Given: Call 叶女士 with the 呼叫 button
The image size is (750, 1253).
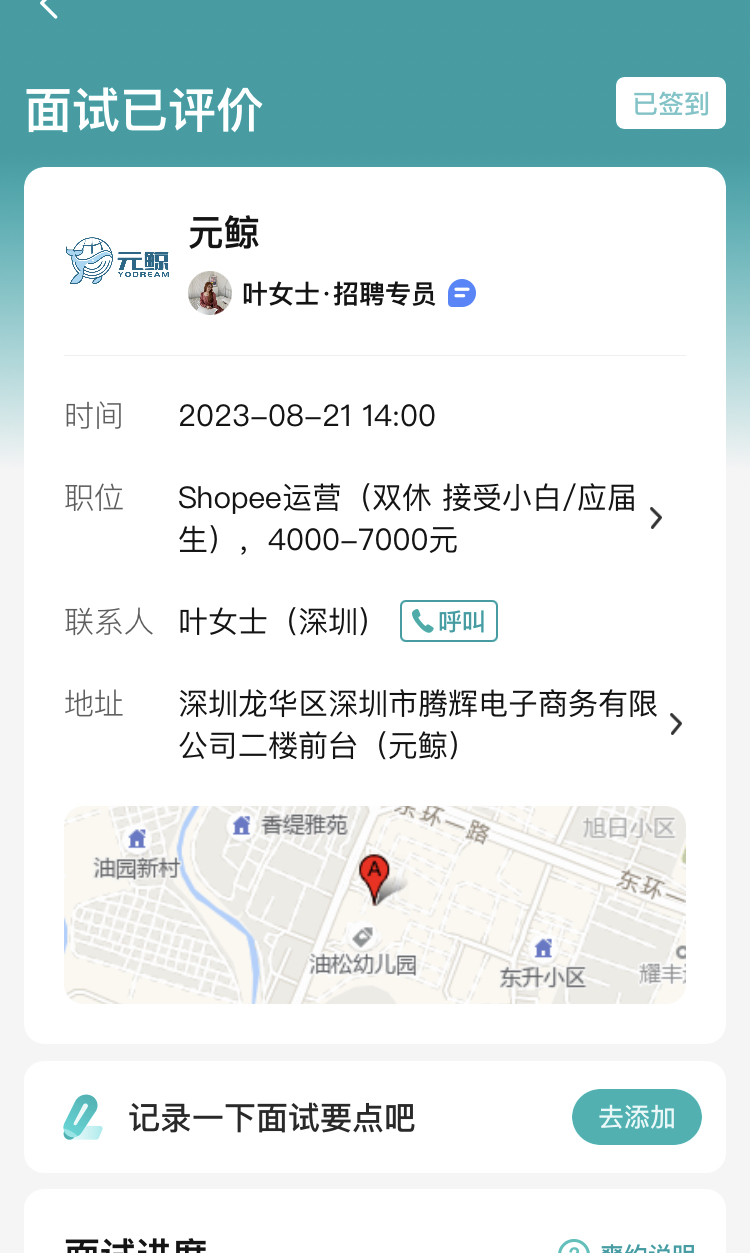Looking at the screenshot, I should (x=448, y=621).
